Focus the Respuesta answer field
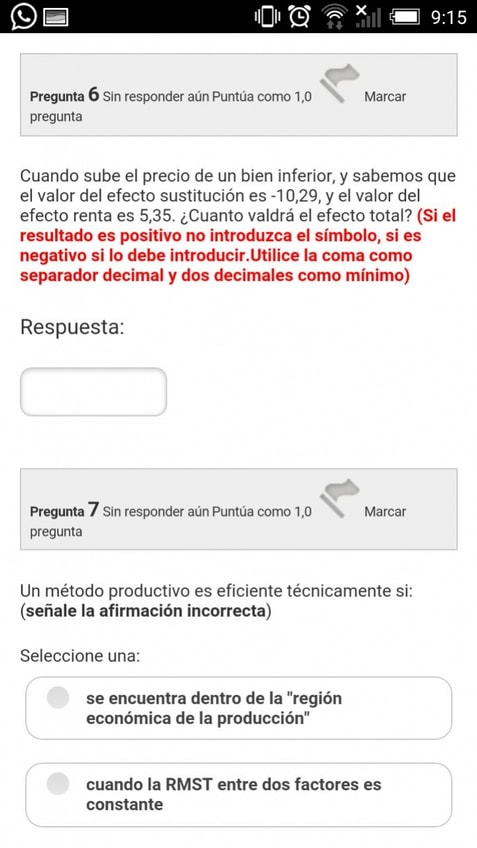 tap(94, 392)
